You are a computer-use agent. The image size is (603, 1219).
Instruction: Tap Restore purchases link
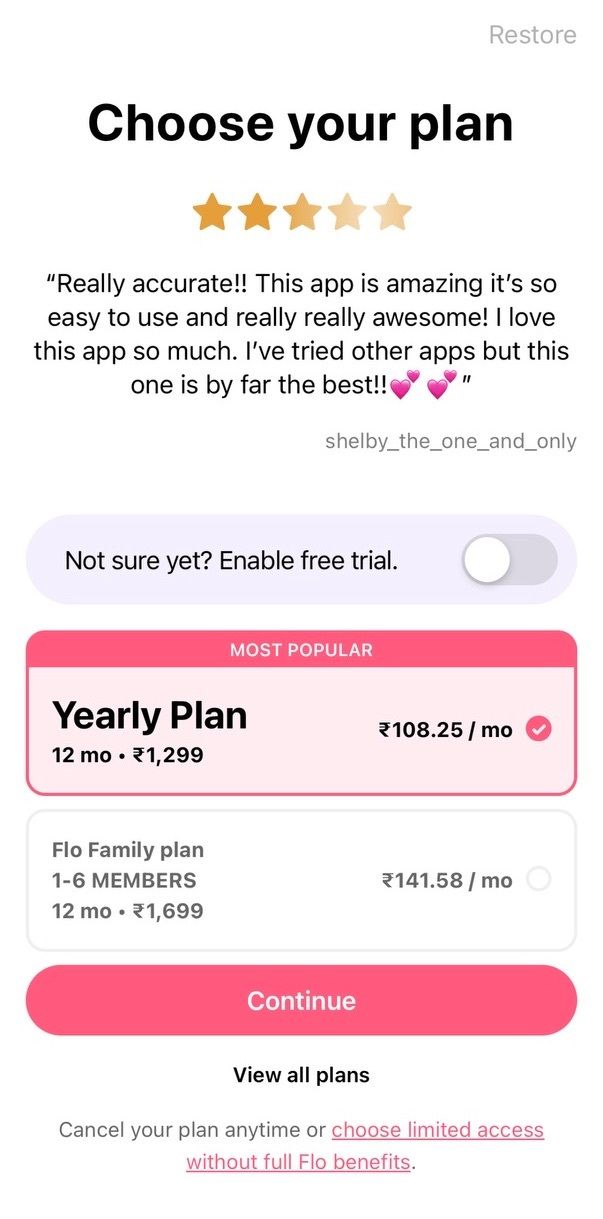tap(532, 35)
